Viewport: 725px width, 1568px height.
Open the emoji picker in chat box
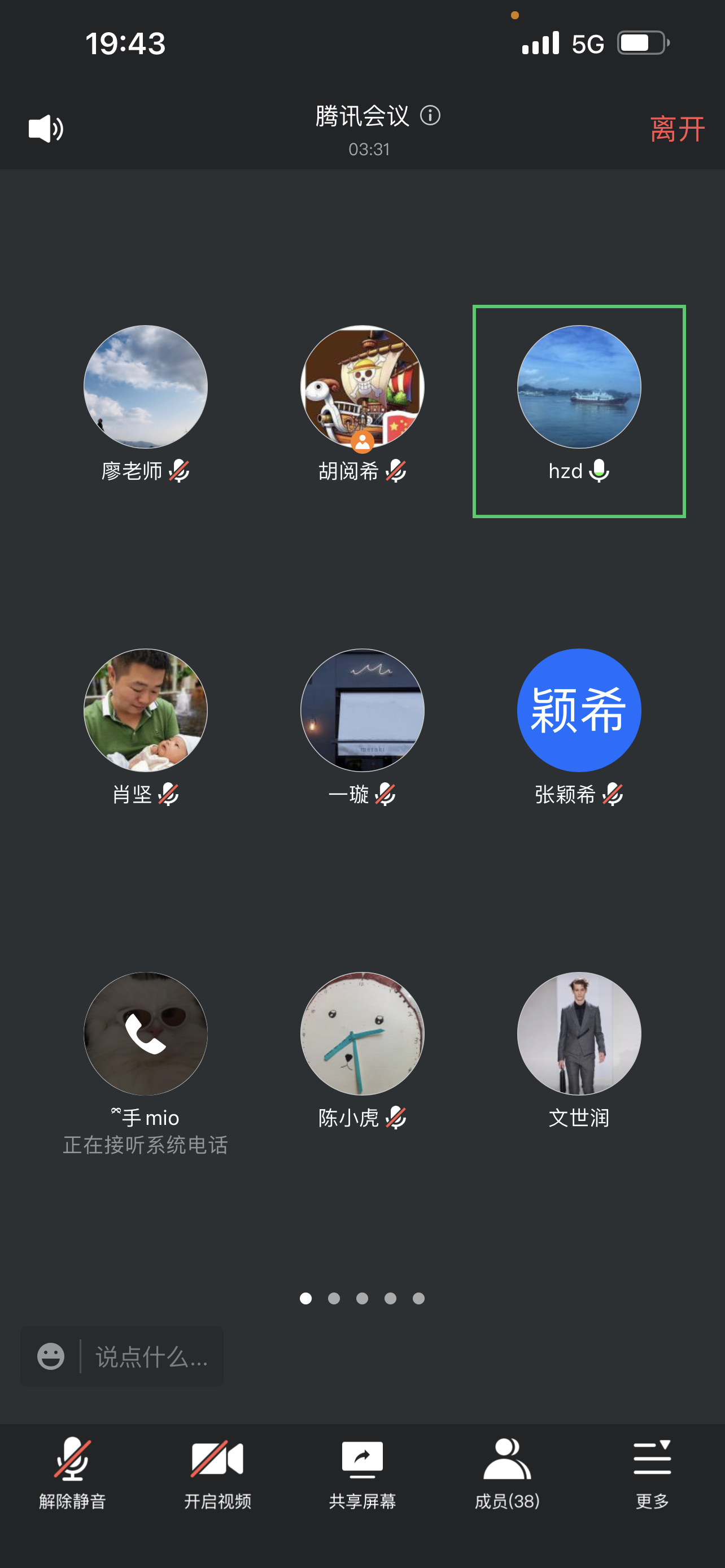[50, 1357]
